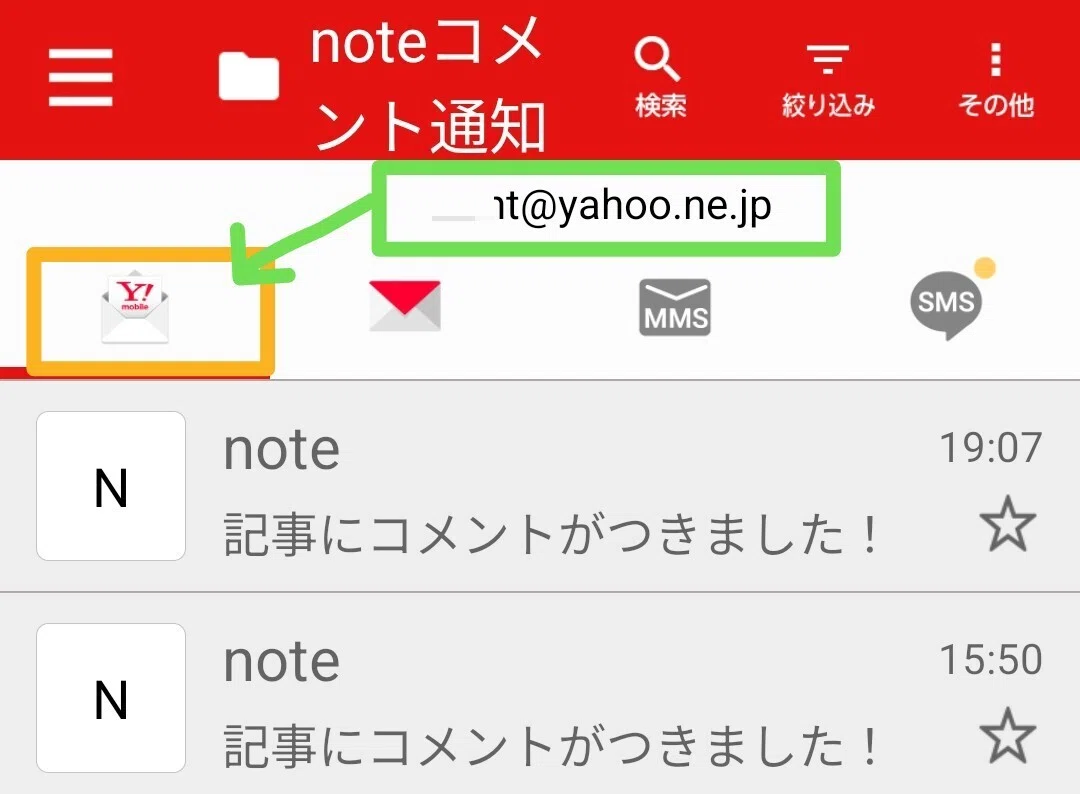Open the その他 overflow menu
Screen dimensions: 1080x794
(996, 78)
